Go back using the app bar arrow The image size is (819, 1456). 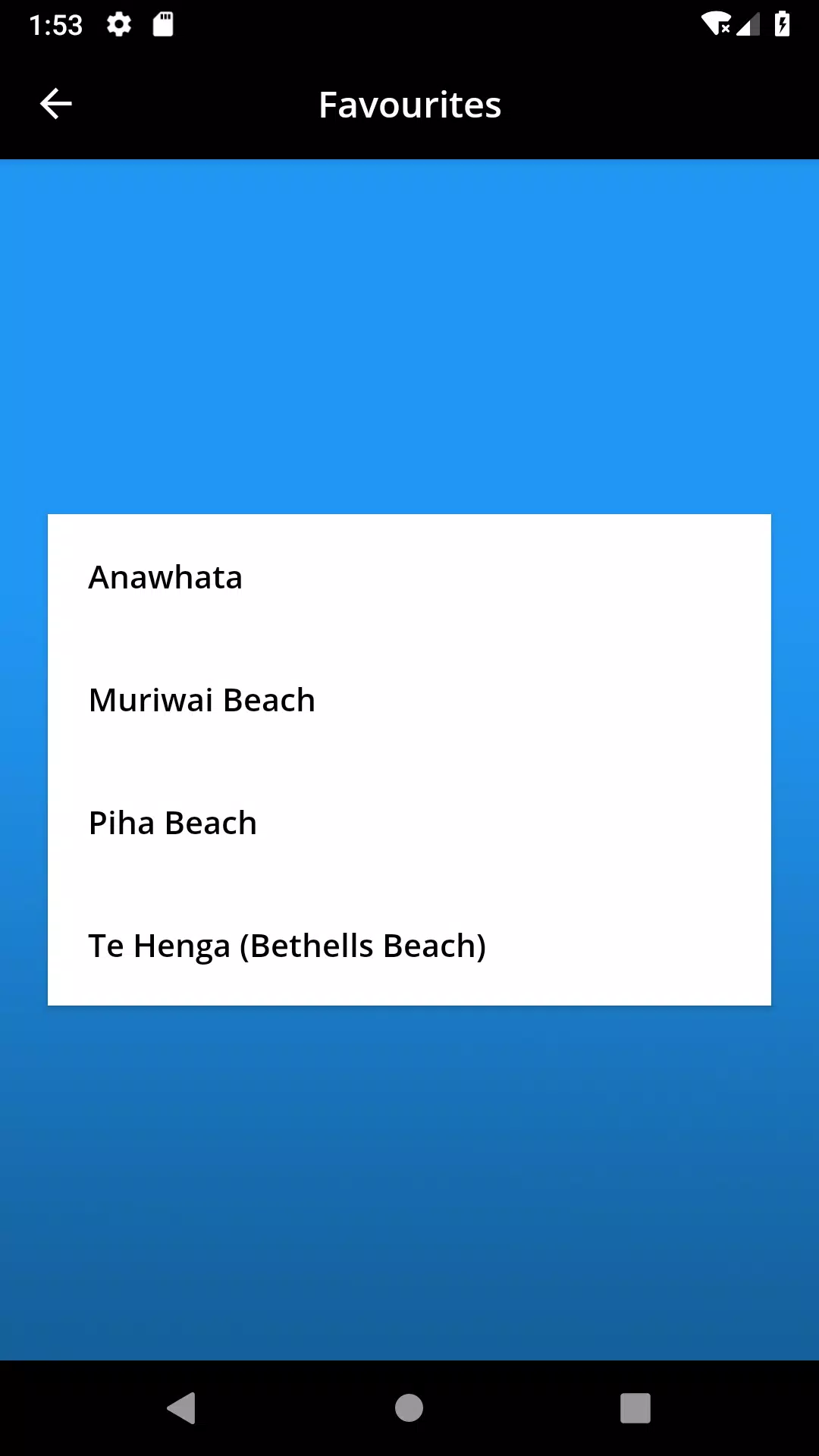(x=55, y=104)
